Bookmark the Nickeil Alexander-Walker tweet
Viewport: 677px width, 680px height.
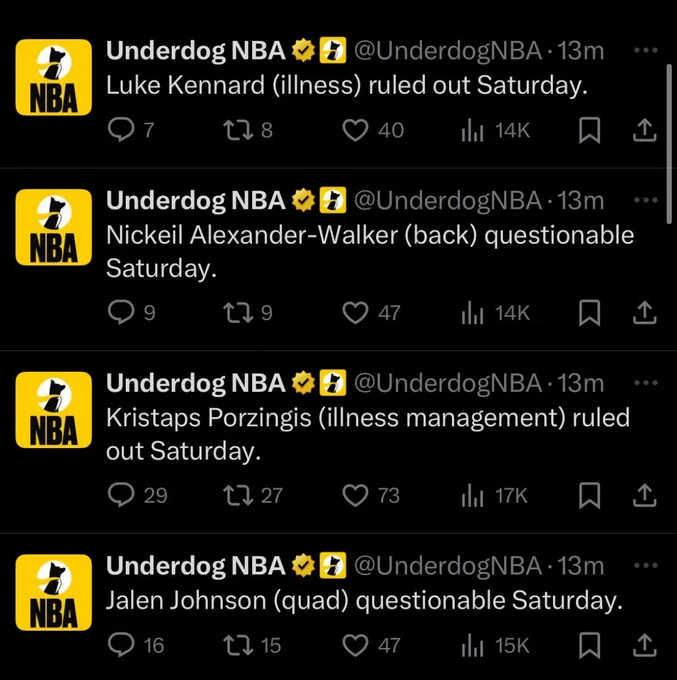click(590, 313)
